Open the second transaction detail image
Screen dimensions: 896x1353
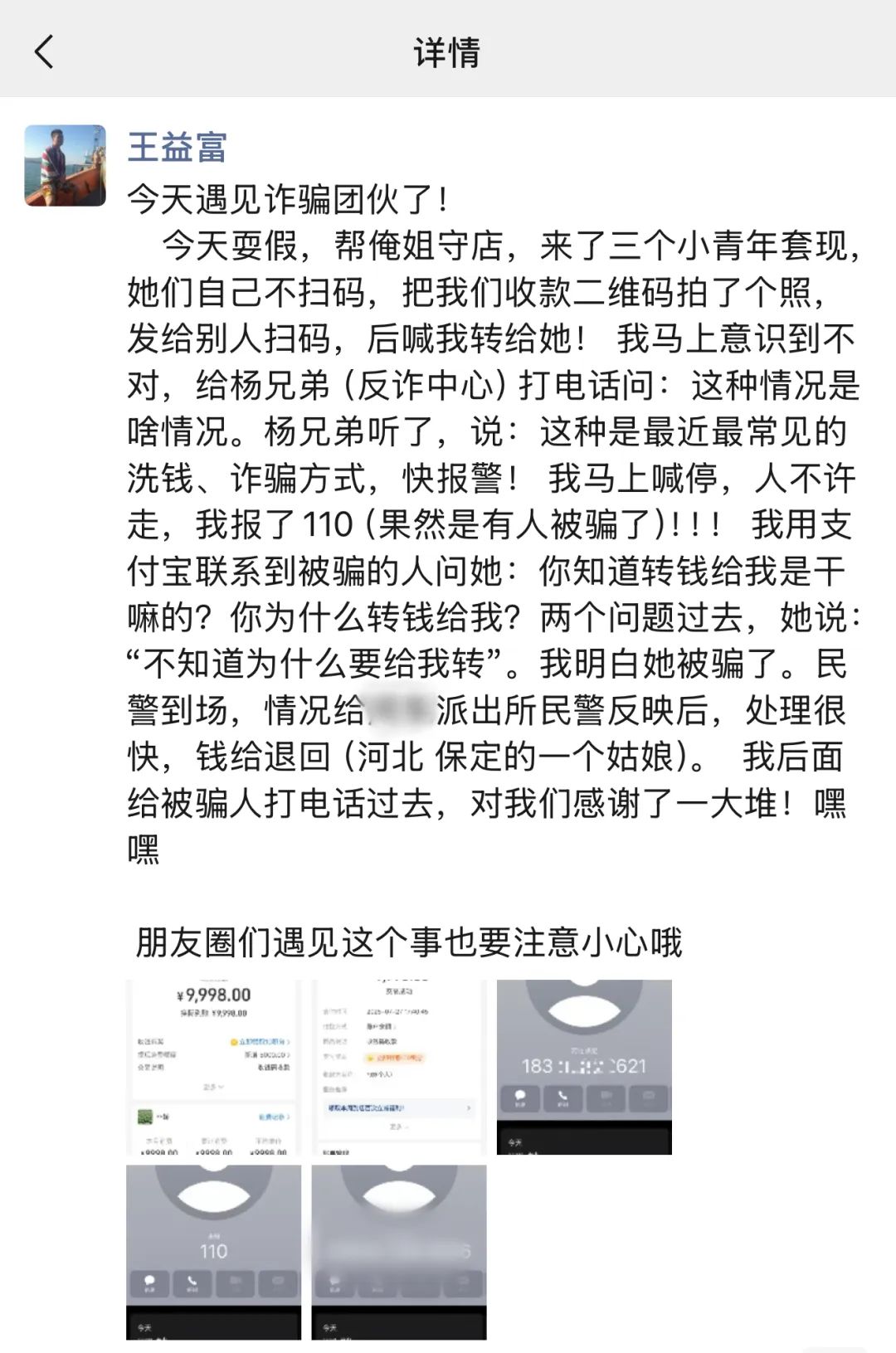pyautogui.click(x=399, y=1067)
